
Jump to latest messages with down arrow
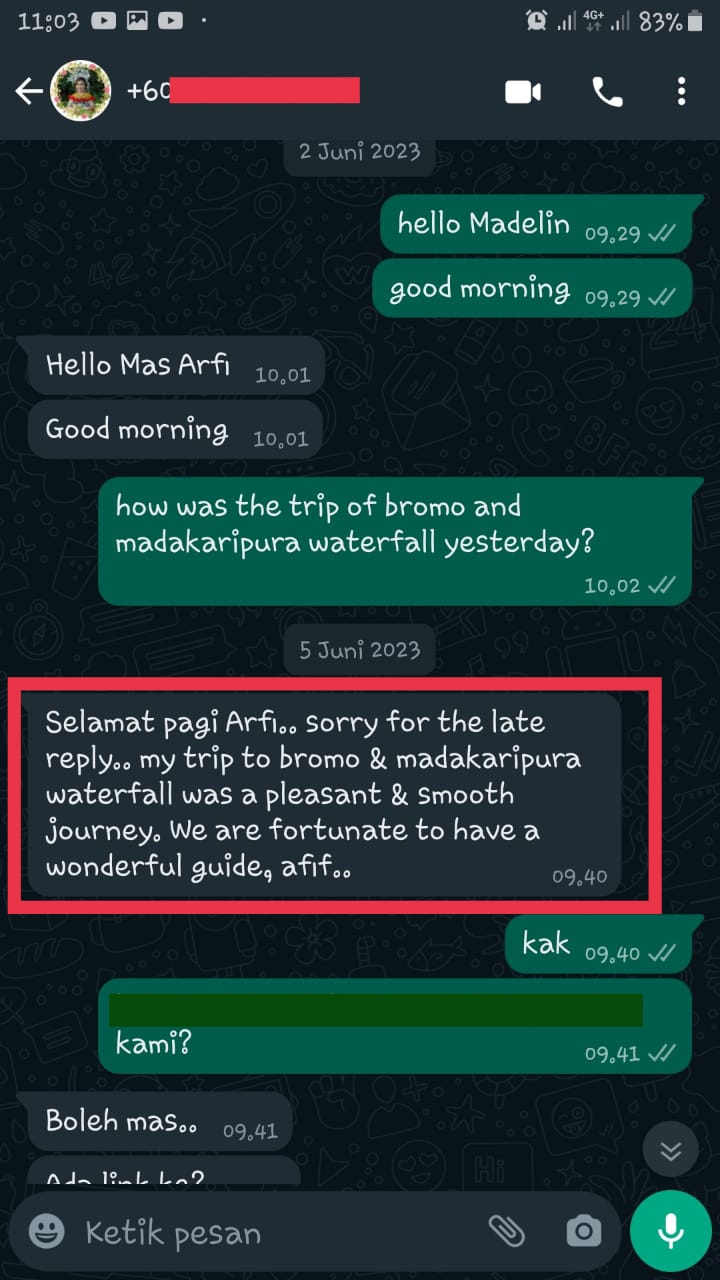tap(670, 1152)
